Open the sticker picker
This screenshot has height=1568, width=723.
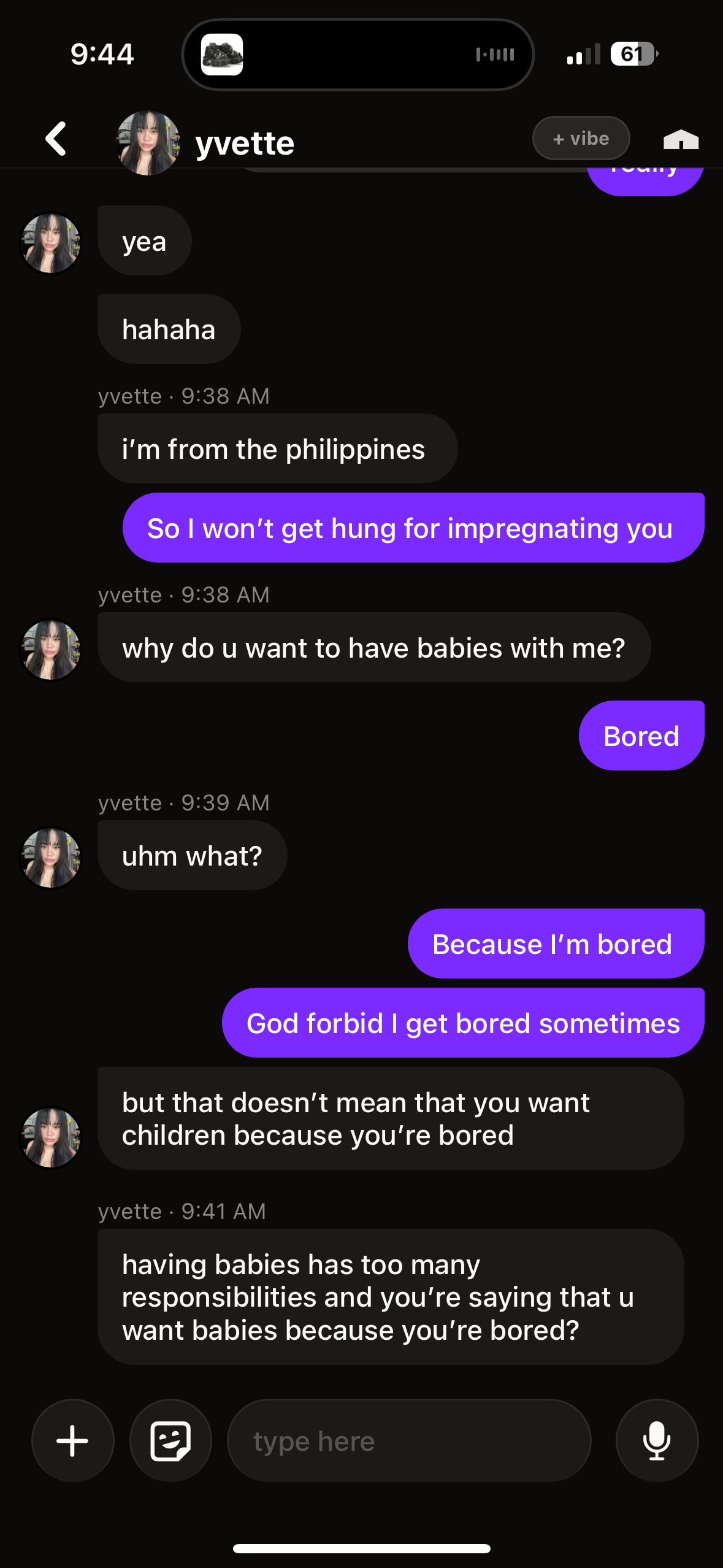click(171, 1440)
